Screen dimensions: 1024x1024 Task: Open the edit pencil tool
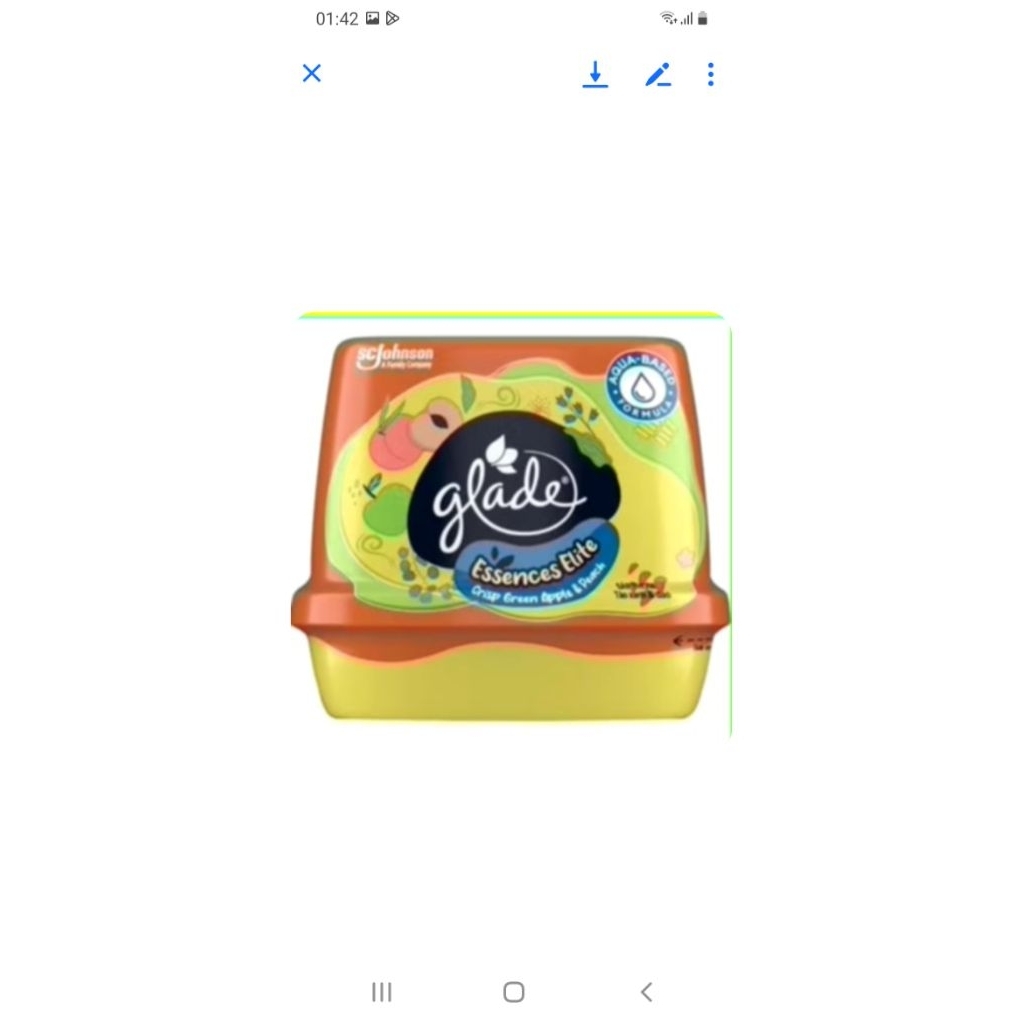coord(658,74)
